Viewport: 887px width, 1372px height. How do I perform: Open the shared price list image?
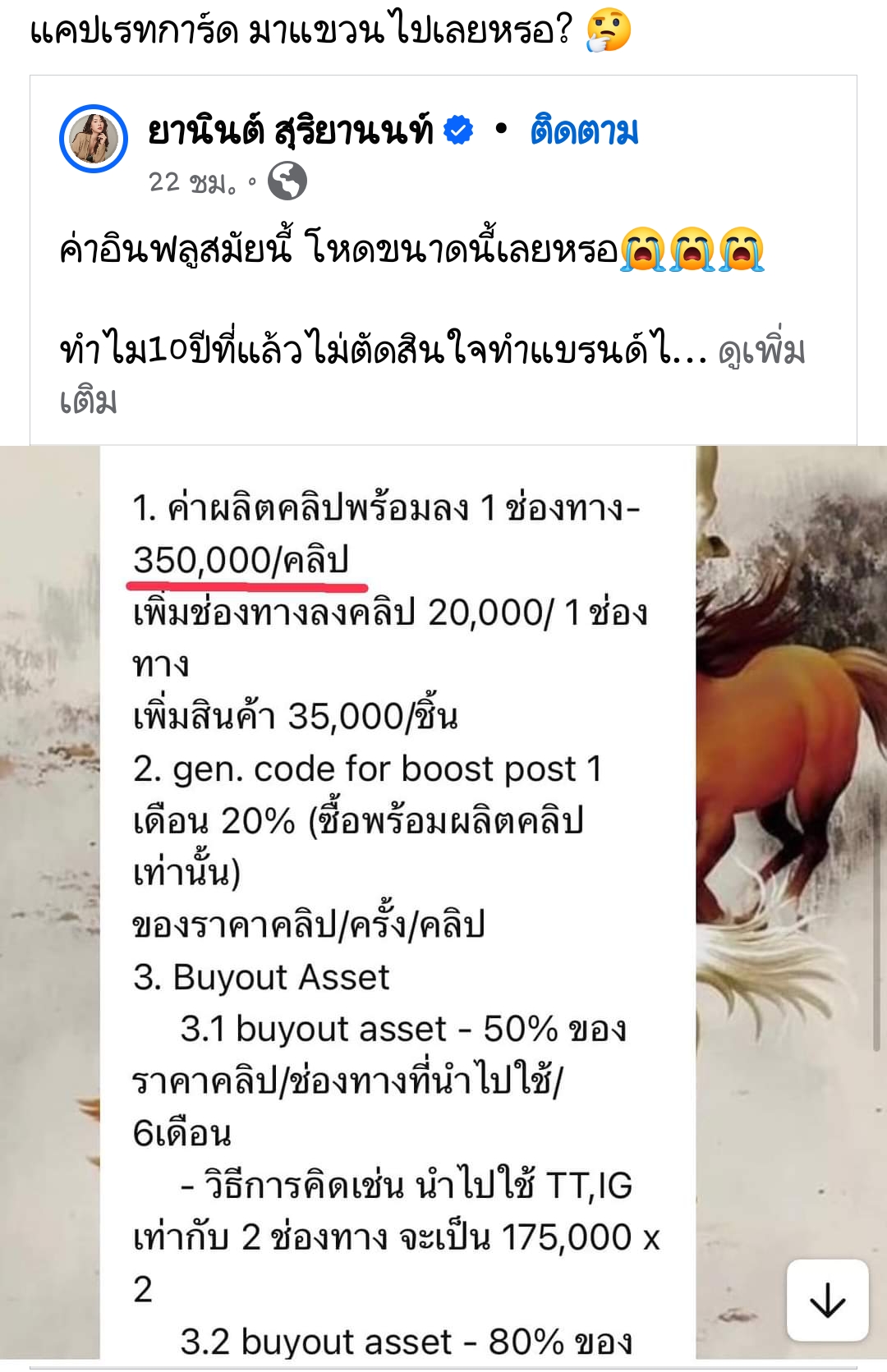pyautogui.click(x=398, y=903)
